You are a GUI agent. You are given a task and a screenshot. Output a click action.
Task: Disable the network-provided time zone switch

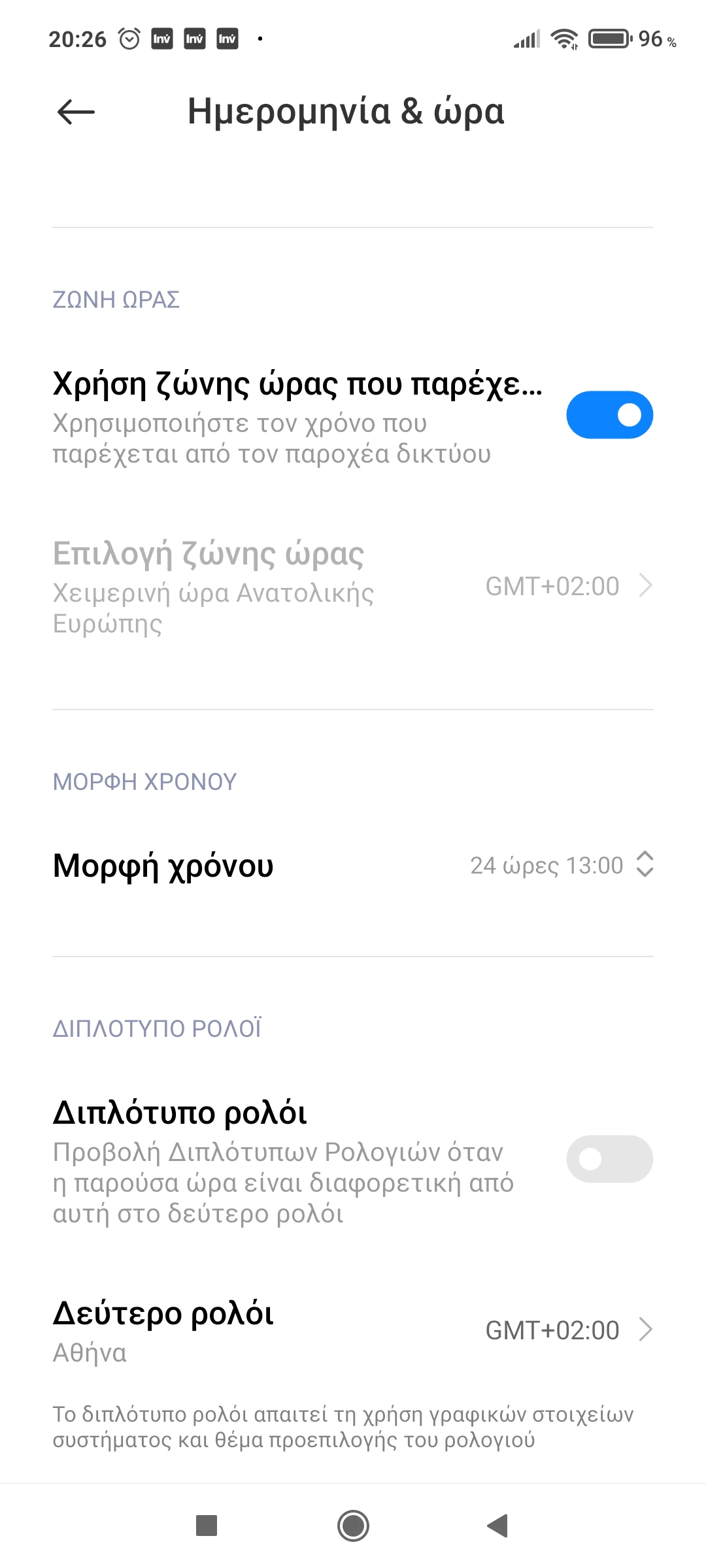(x=609, y=415)
